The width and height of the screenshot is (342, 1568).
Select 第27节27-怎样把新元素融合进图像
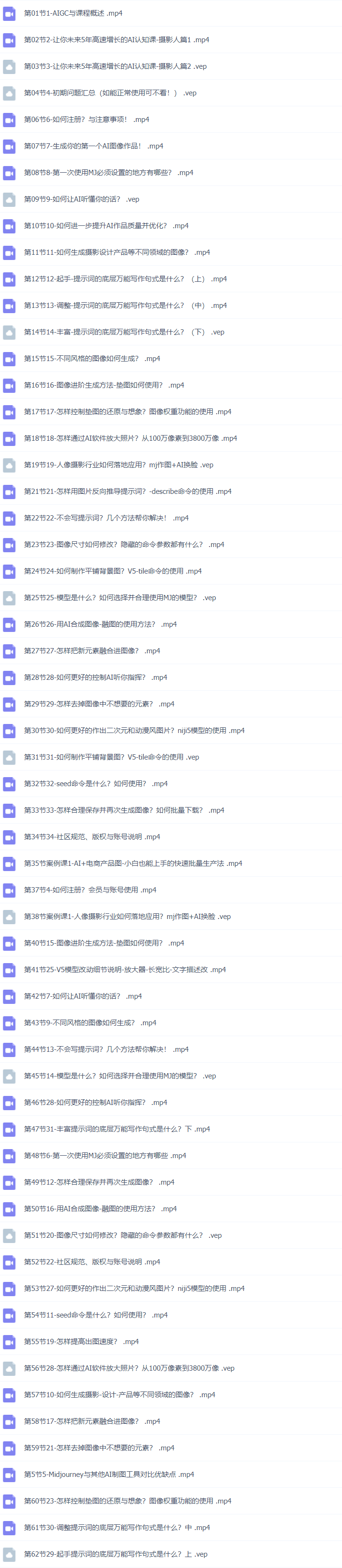coord(92,651)
